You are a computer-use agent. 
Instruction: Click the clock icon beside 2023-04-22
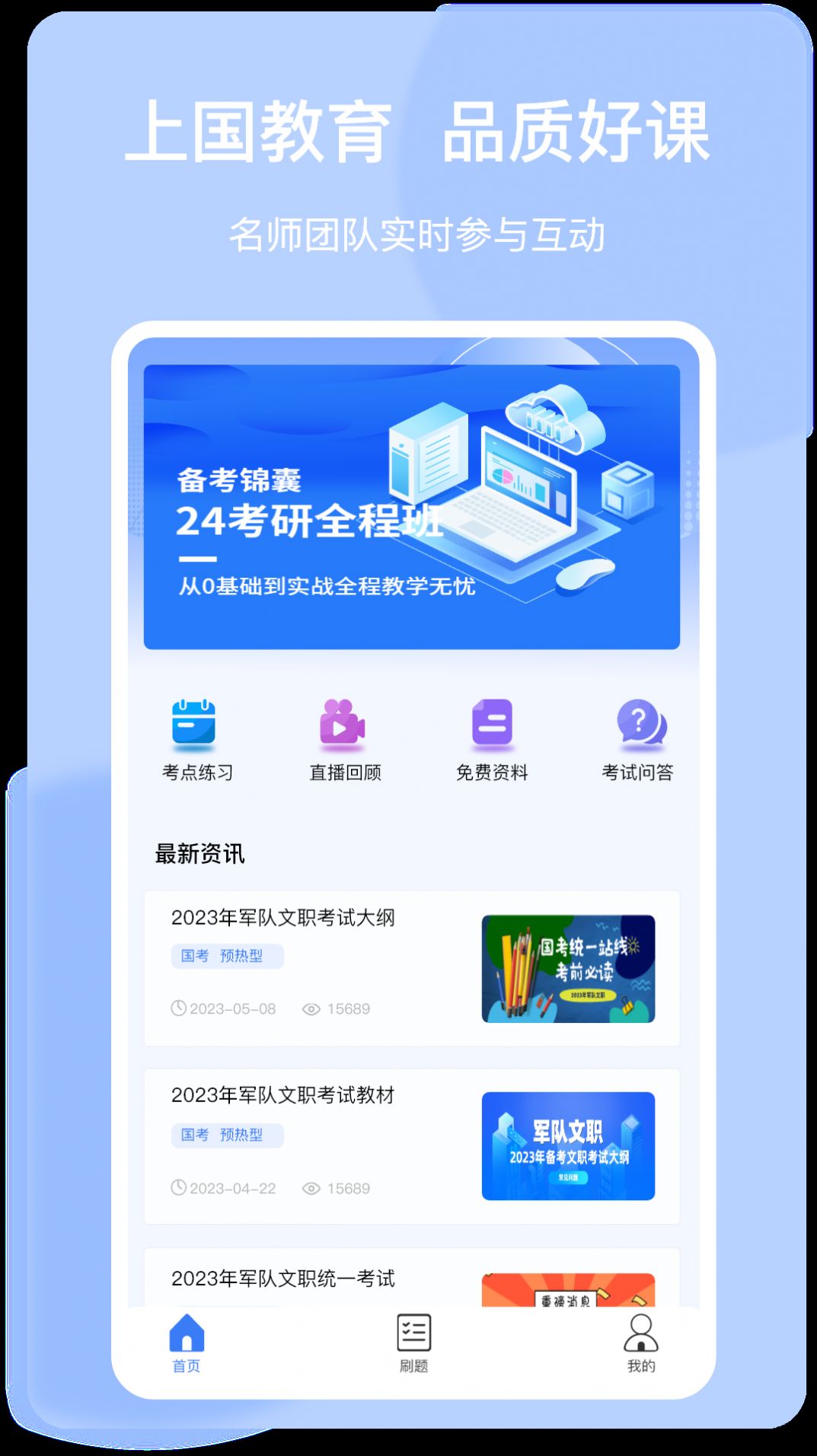[178, 1187]
